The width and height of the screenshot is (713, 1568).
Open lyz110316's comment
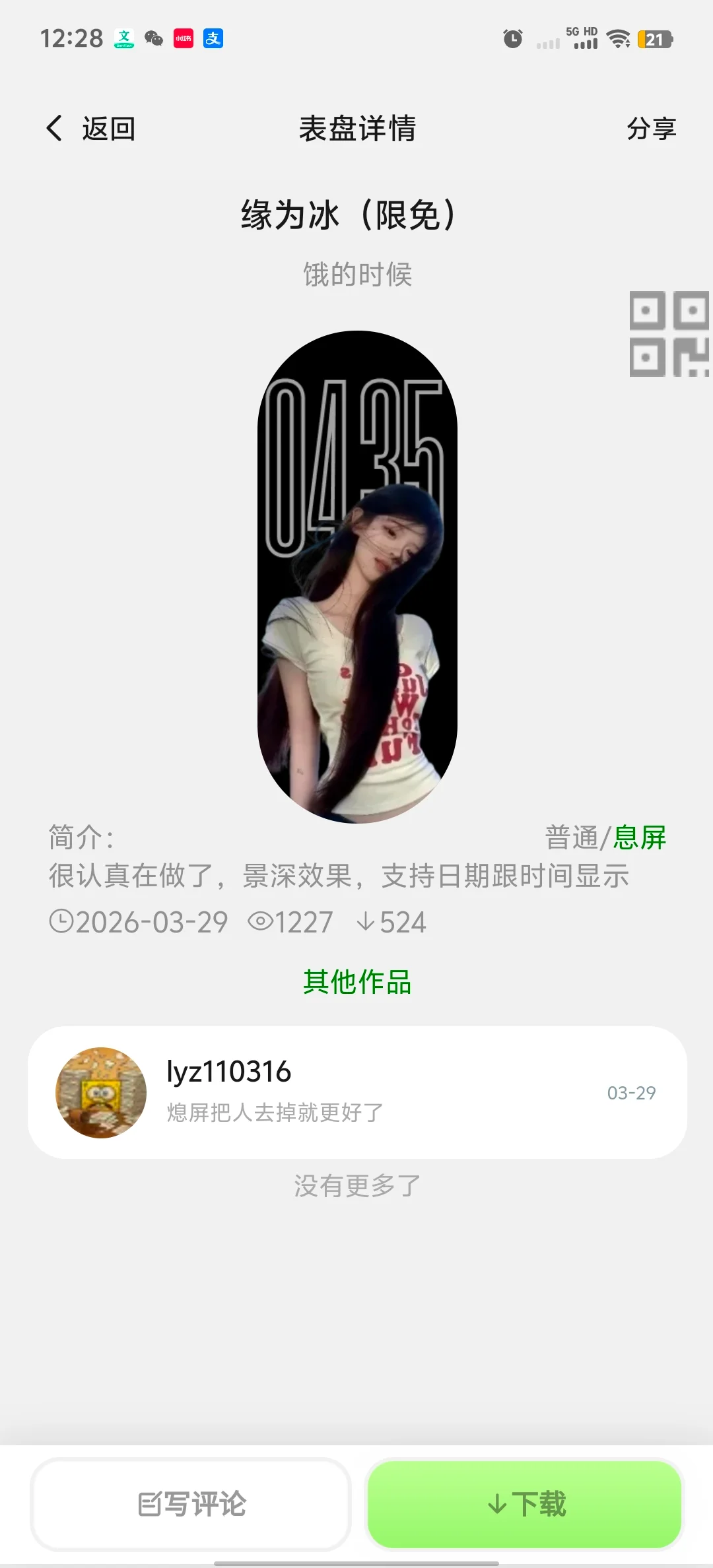coord(356,1092)
